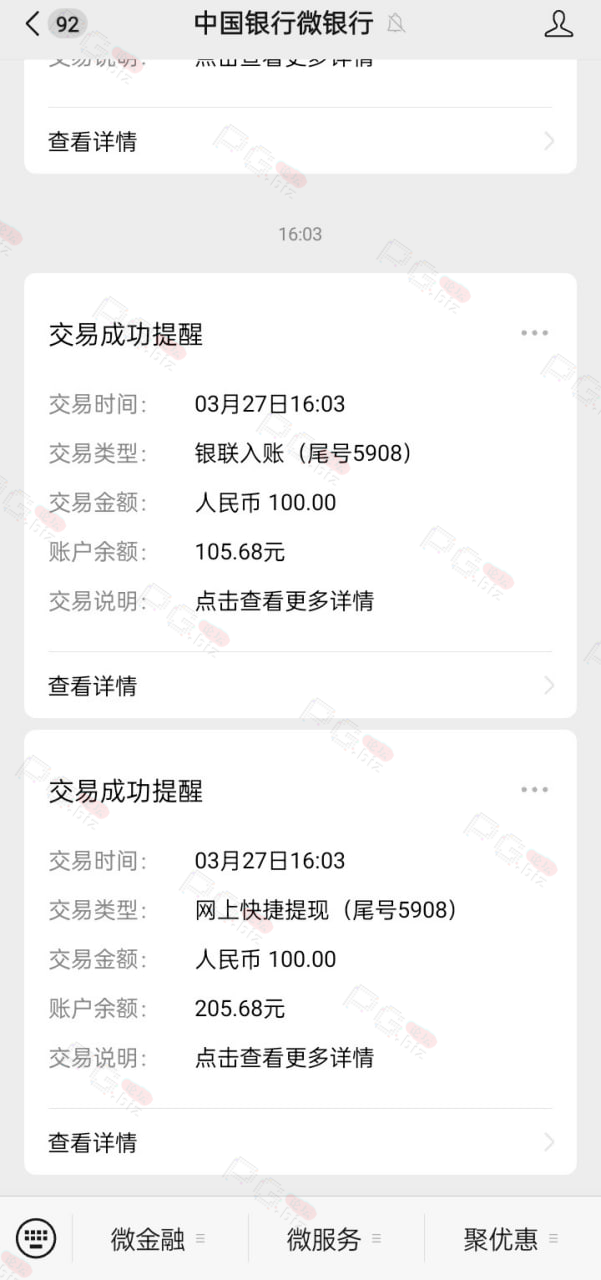Open 查看详情 of 银联入账 transaction
The image size is (601, 1280).
[300, 686]
